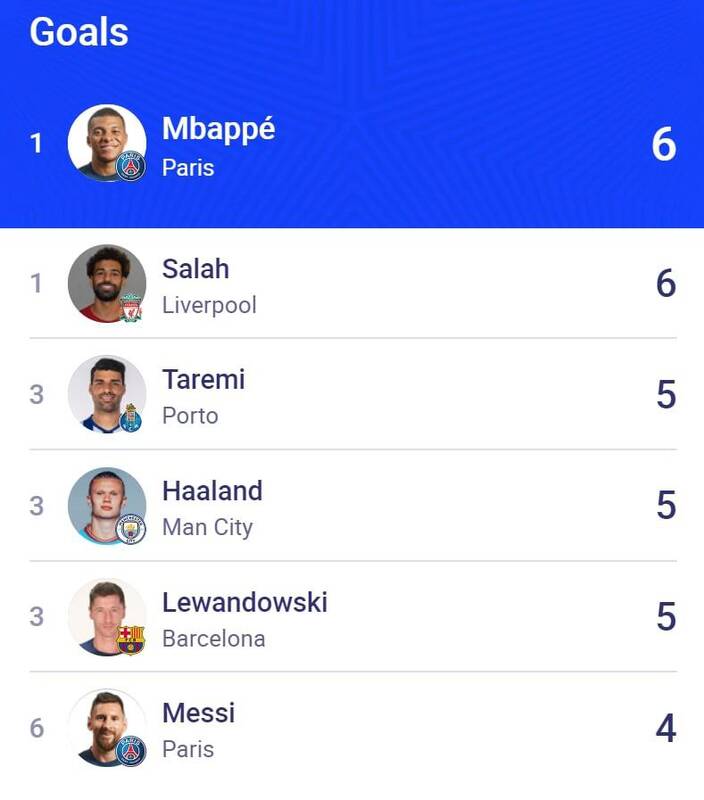The width and height of the screenshot is (704, 800).
Task: Open Lewandowski's Barcelona entry
Action: (x=244, y=603)
